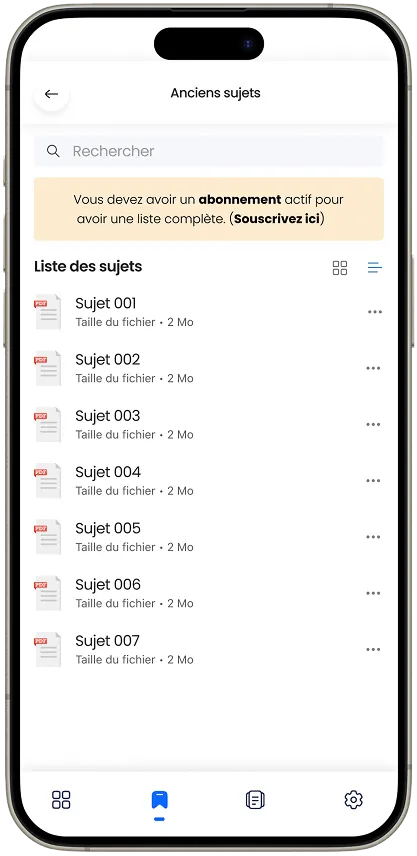Tap the Rechercher search field
Screen dimensions: 417x856
(x=208, y=151)
